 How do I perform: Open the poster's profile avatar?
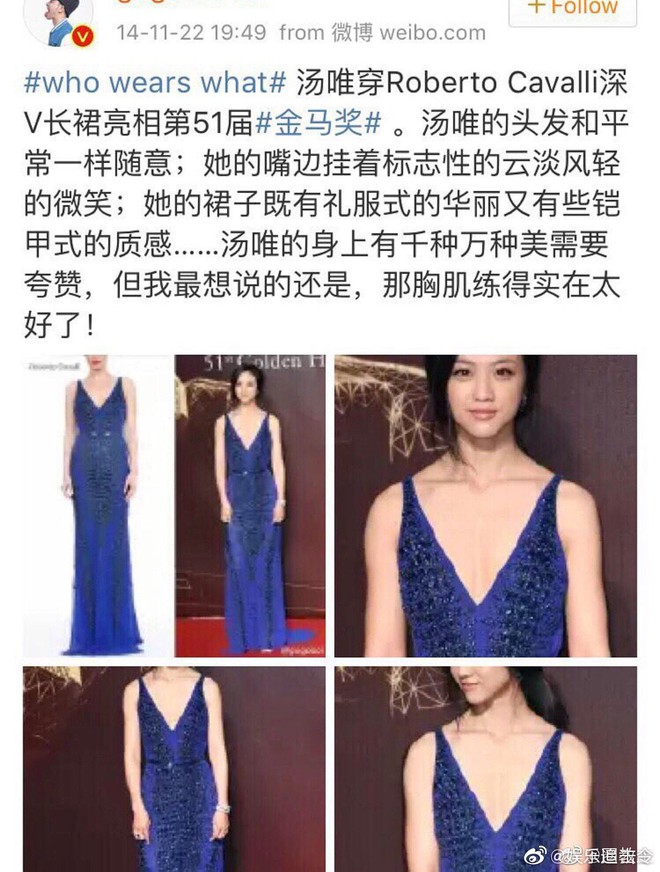58,19
